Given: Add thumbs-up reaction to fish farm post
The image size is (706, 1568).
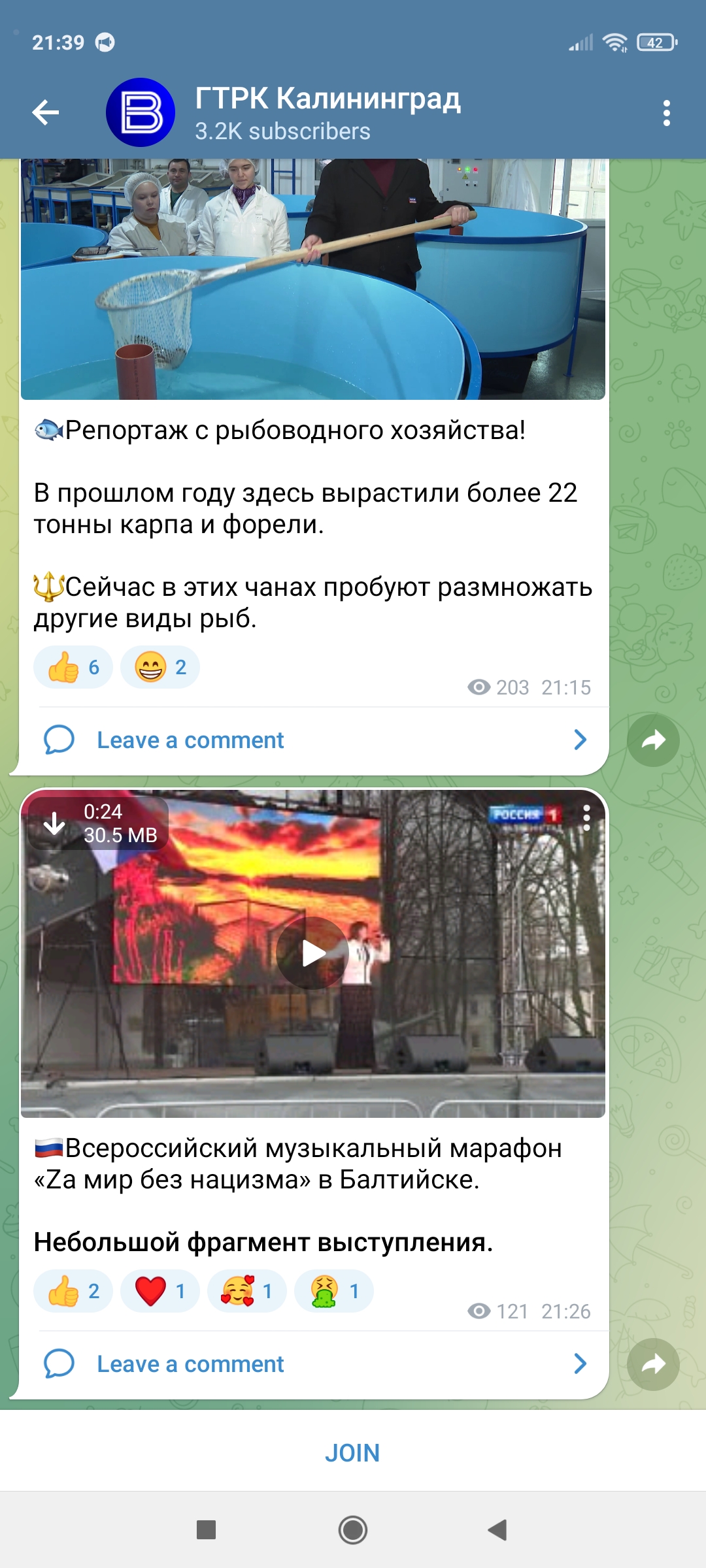Looking at the screenshot, I should point(73,668).
